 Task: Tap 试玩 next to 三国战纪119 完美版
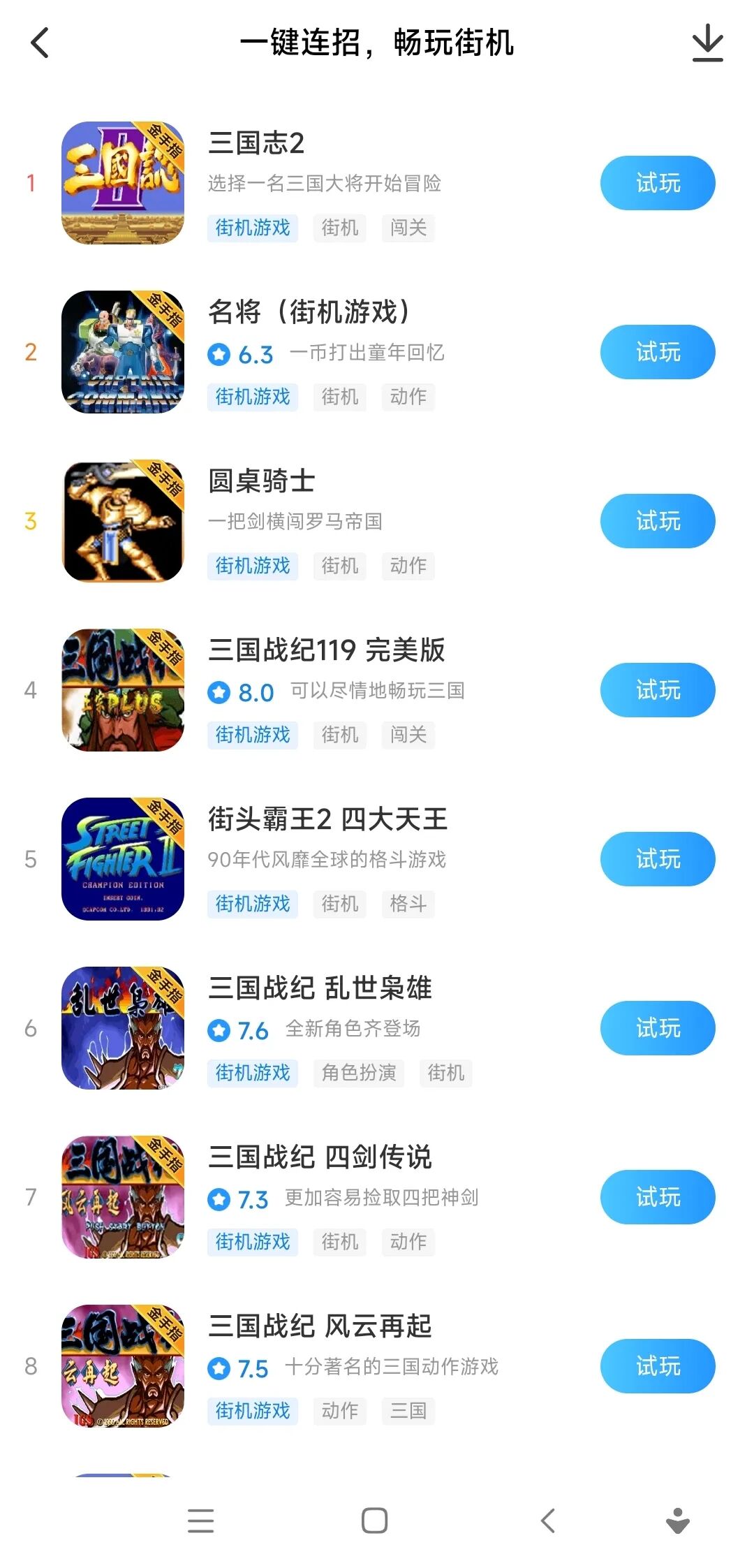pos(657,690)
